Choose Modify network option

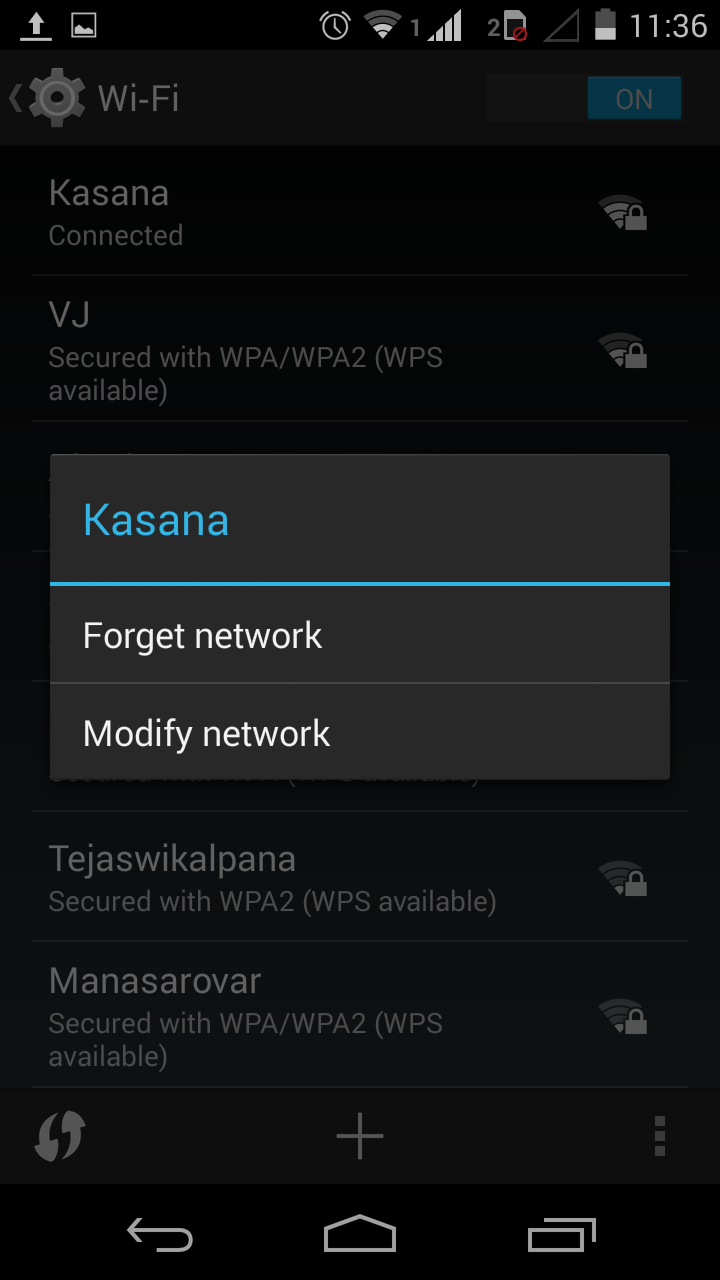359,733
